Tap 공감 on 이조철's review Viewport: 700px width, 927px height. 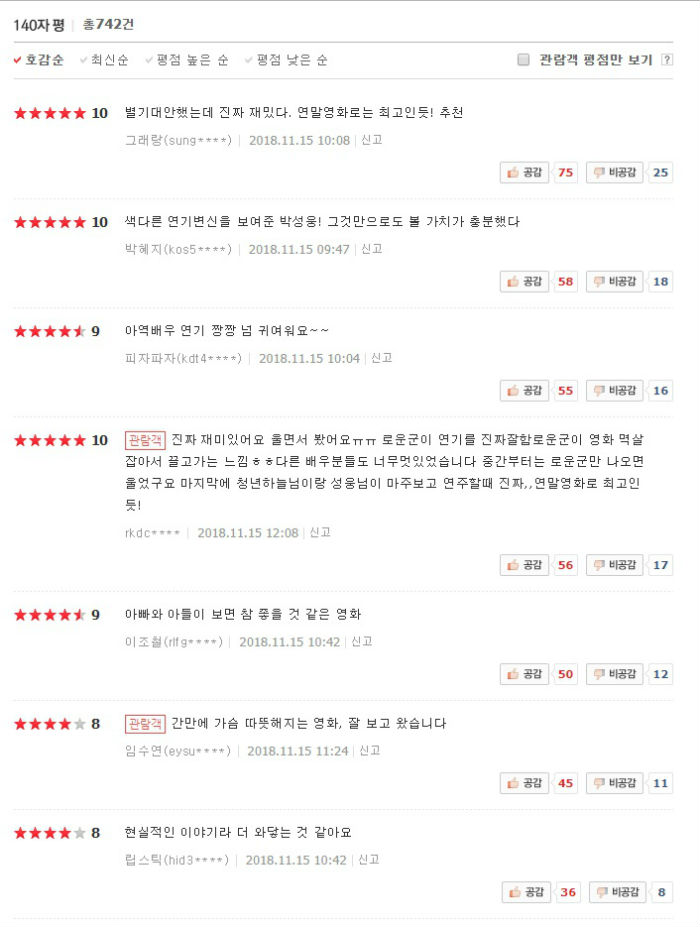point(524,674)
